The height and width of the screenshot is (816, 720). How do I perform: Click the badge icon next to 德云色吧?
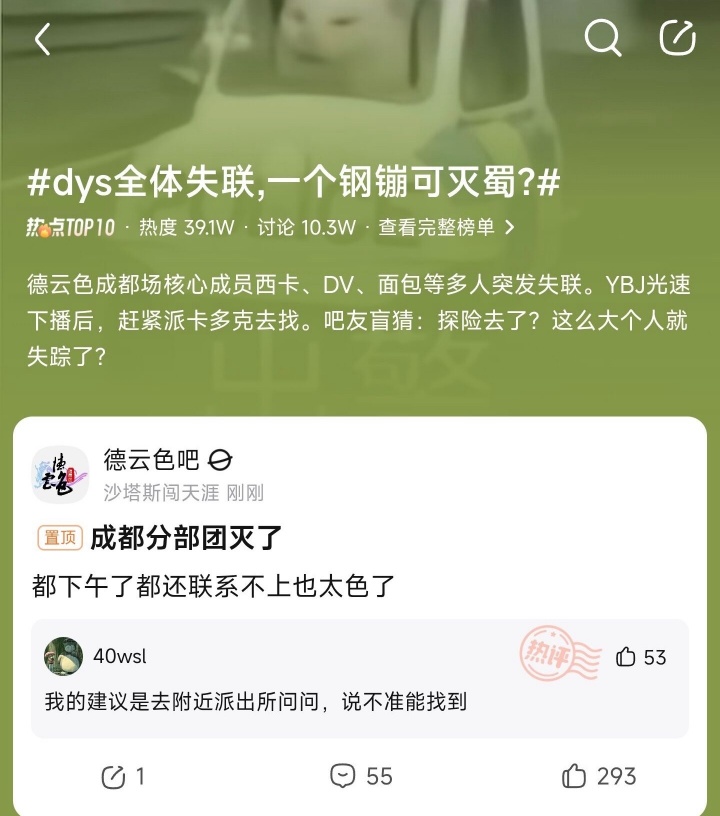tap(221, 459)
